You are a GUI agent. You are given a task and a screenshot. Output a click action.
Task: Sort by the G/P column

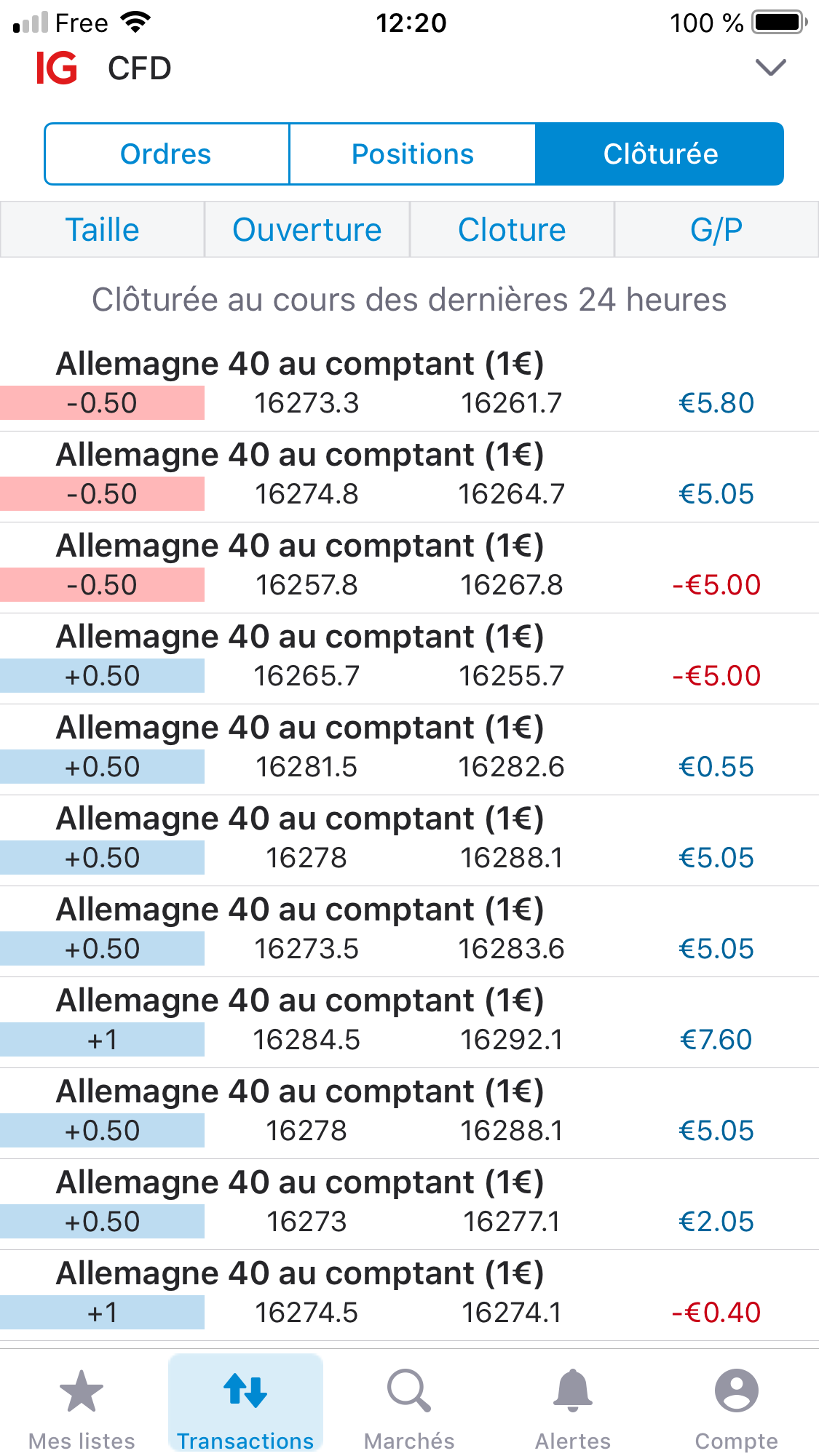pos(716,230)
